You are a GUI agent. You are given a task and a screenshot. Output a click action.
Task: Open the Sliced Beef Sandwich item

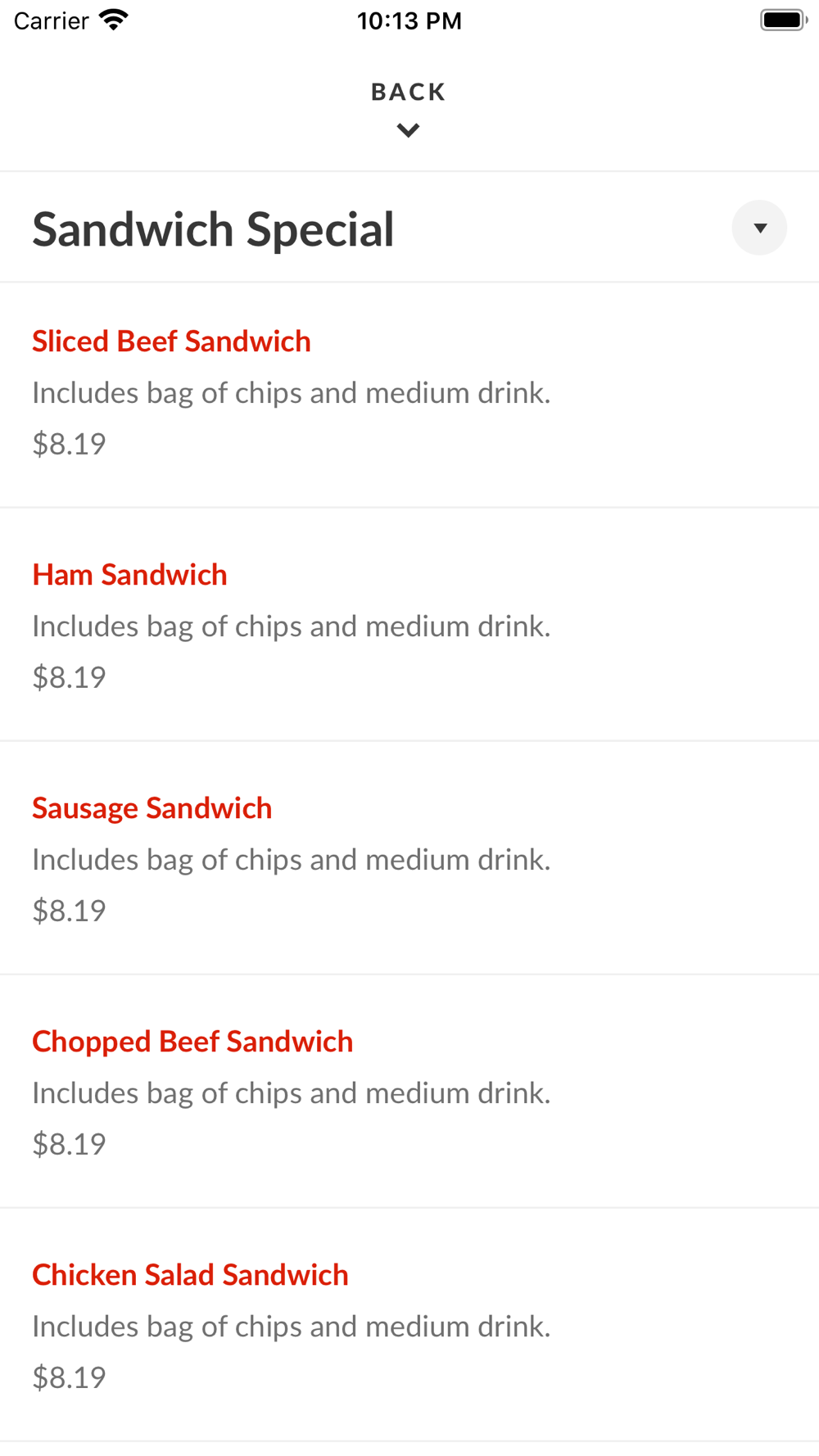409,395
